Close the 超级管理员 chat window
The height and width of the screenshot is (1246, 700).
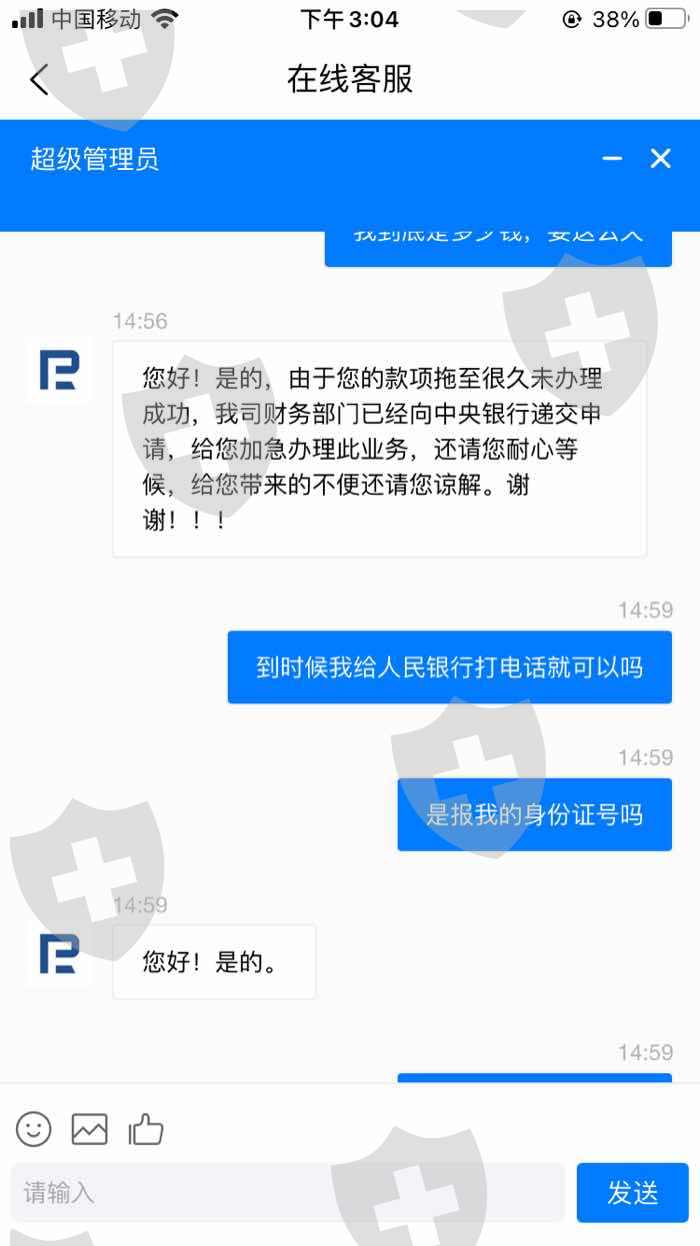coord(661,159)
